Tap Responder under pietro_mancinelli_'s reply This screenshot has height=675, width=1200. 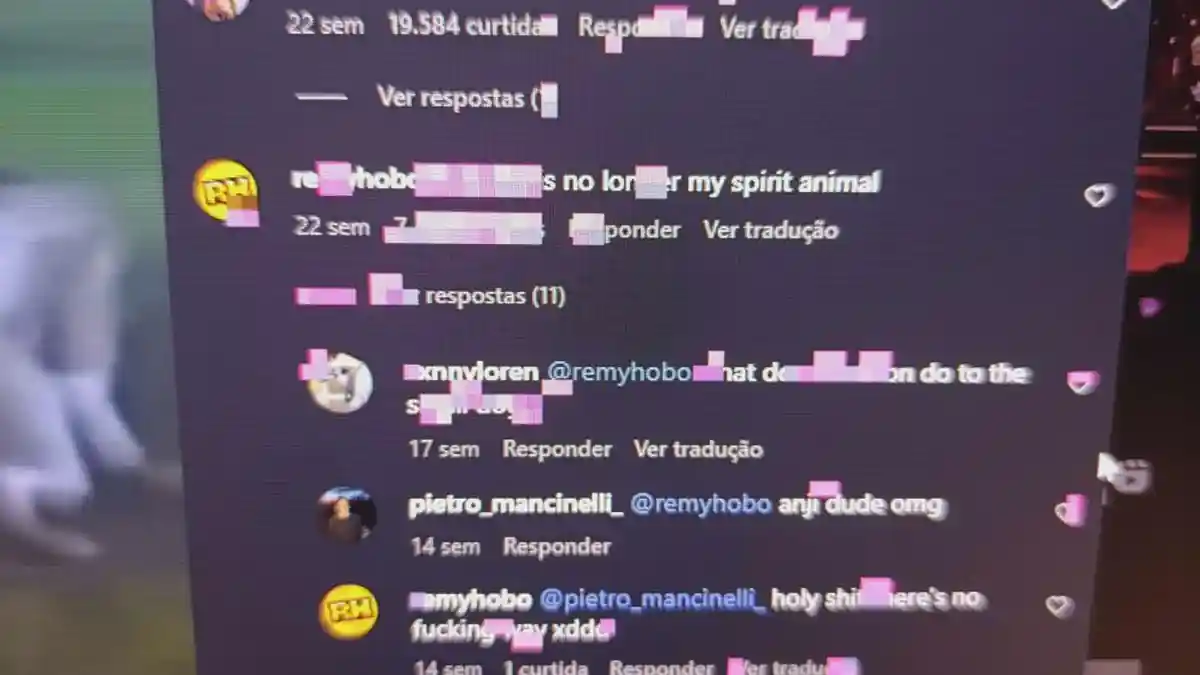coord(557,546)
